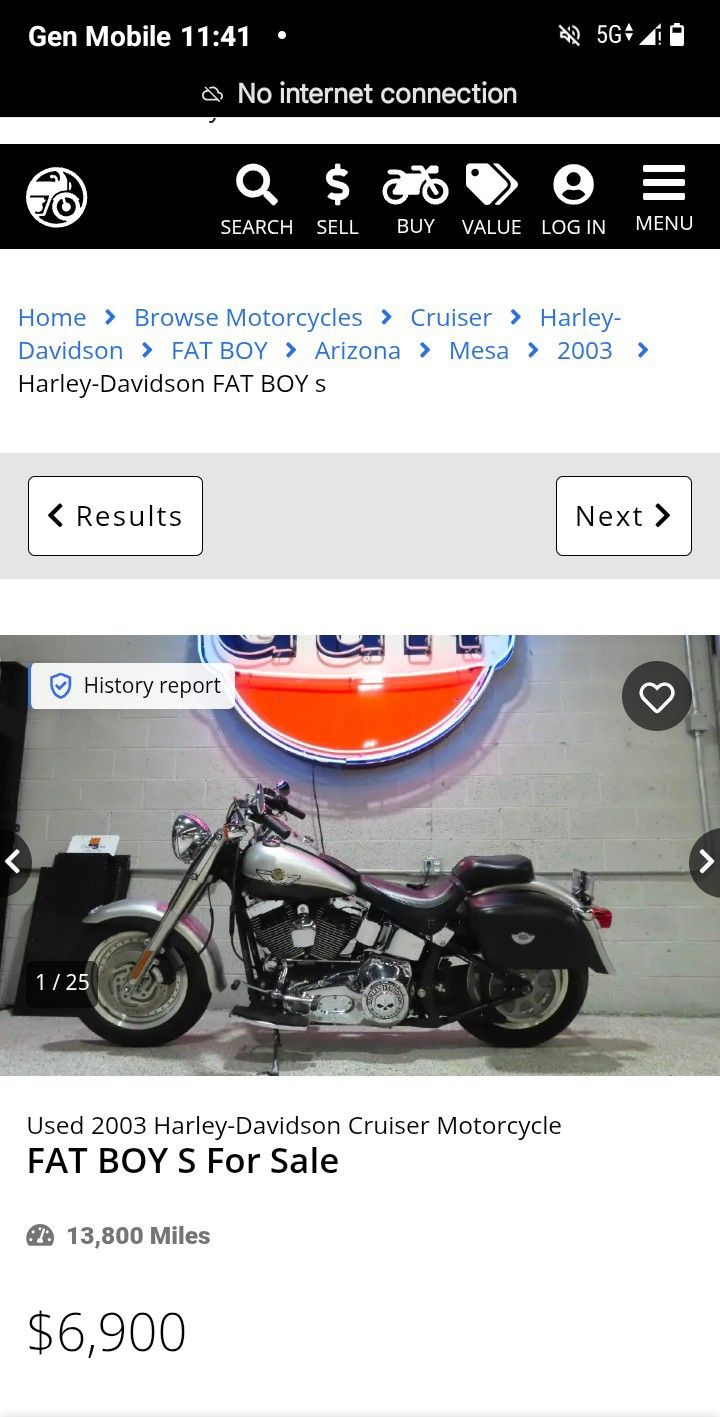Viewport: 720px width, 1417px height.
Task: Click the 1/25 photo counter
Action: click(x=58, y=982)
